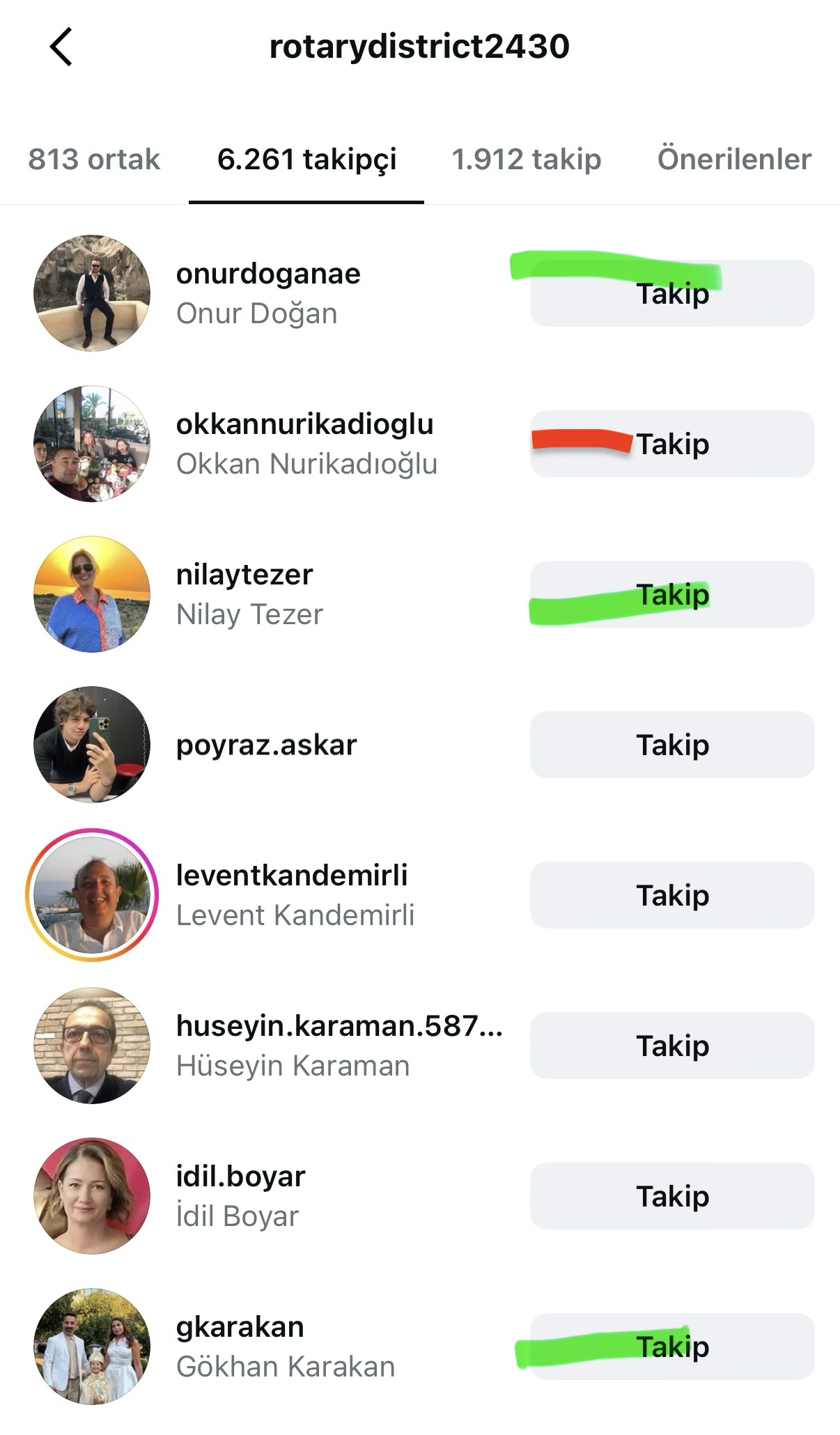Open Nilay Tezer's profile row
The image size is (840, 1435).
[x=249, y=594]
